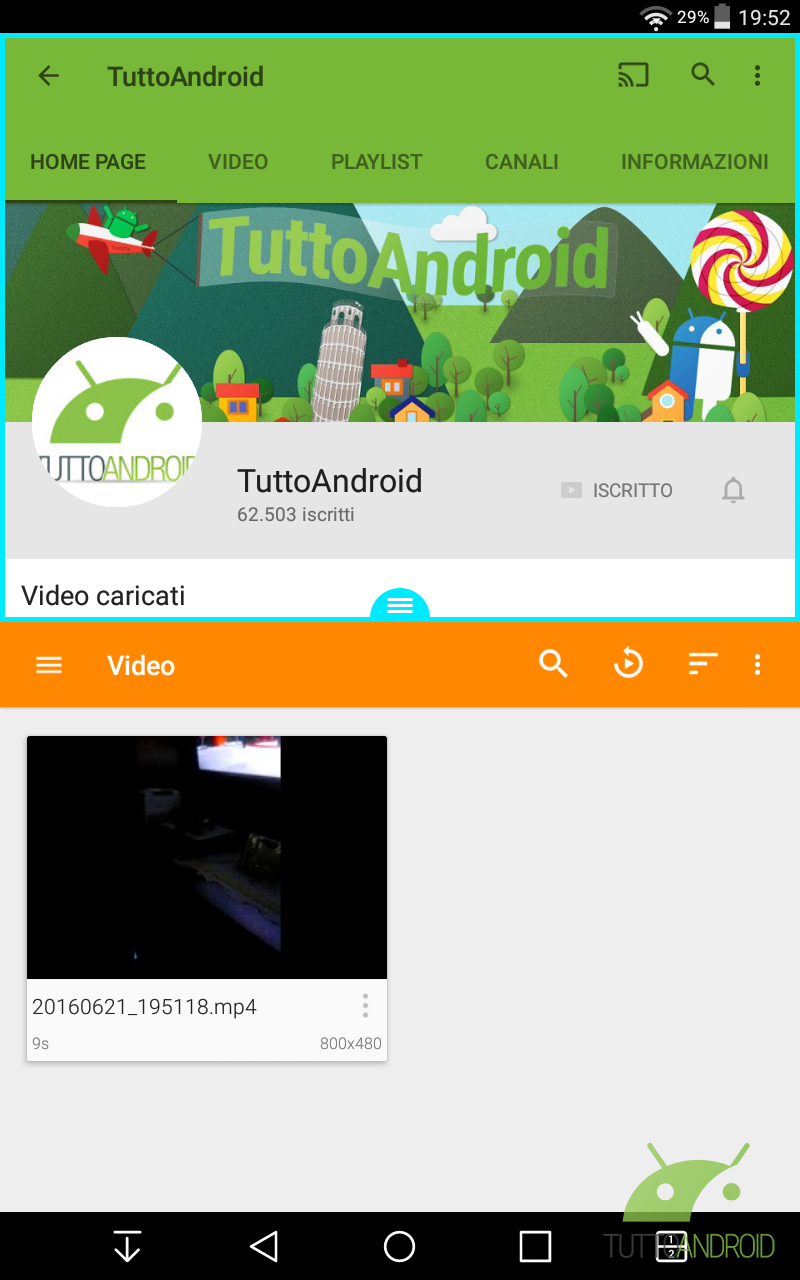
Task: Switch to the VIDEO tab
Action: pos(238,162)
